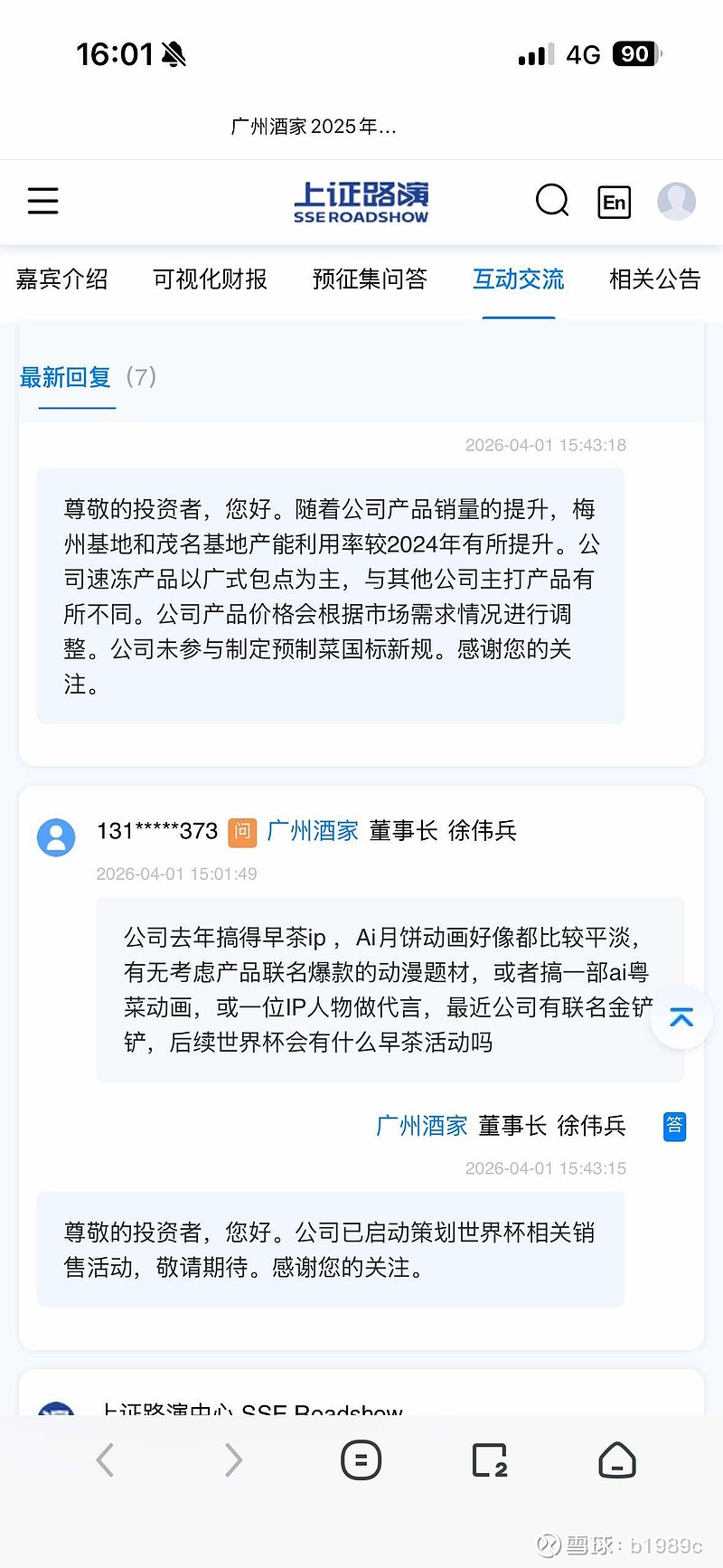Switch to the 可视化财报 tab
Viewport: 723px width, 1568px height.
click(209, 280)
